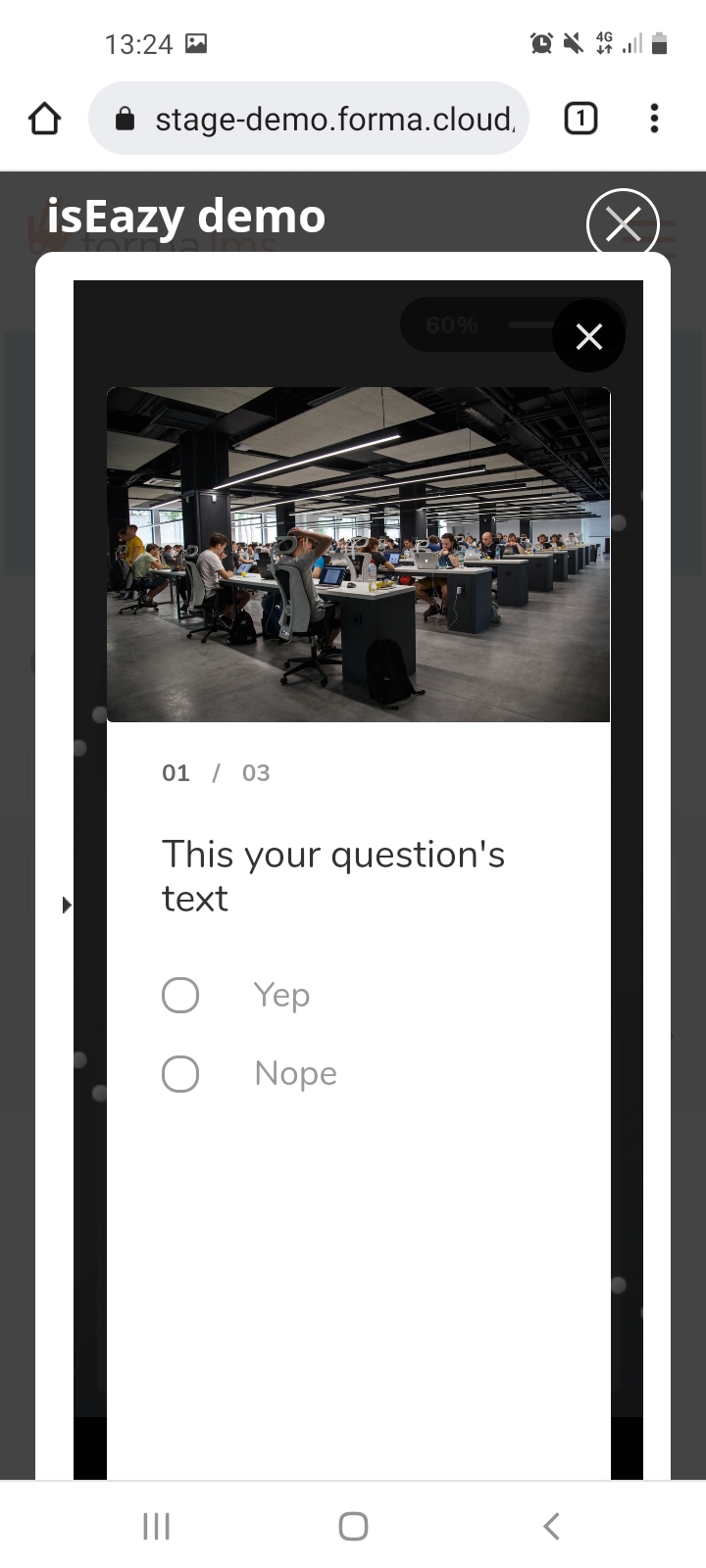Close the question overlay with black X
This screenshot has height=1568, width=706.
click(588, 337)
